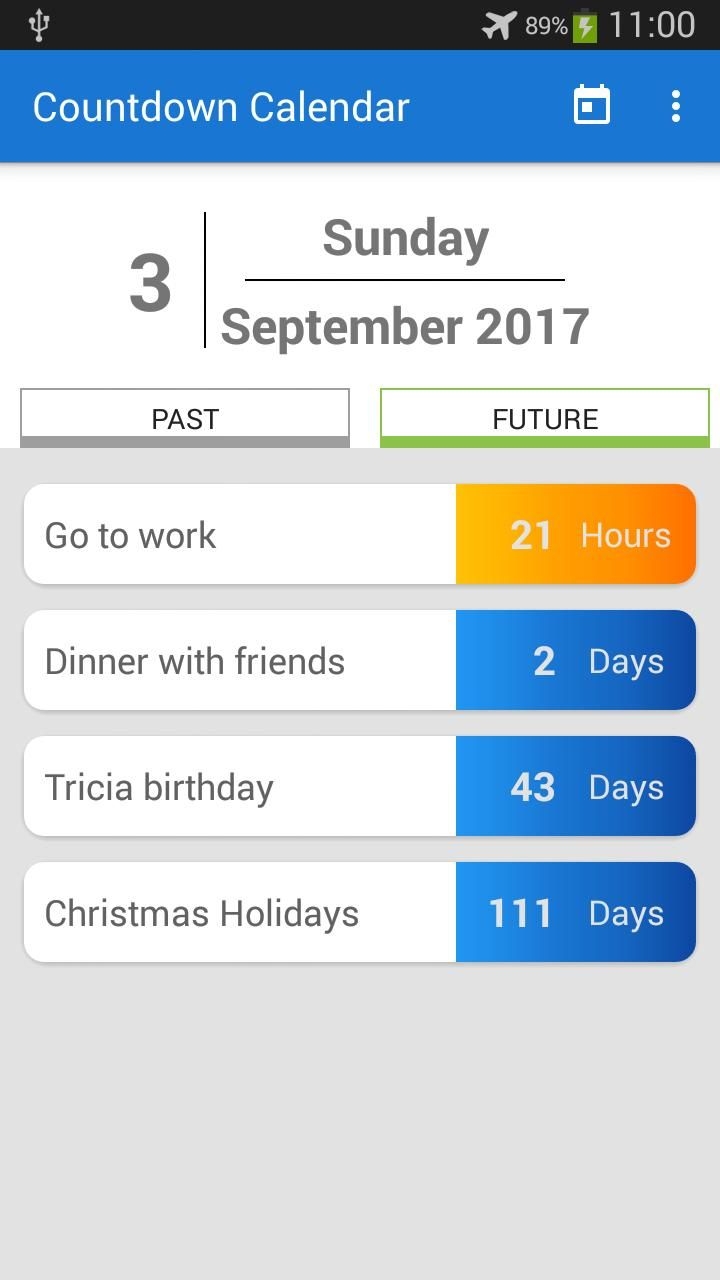Open the calendar icon in app bar
Screen dimensions: 720x1280
(x=592, y=106)
